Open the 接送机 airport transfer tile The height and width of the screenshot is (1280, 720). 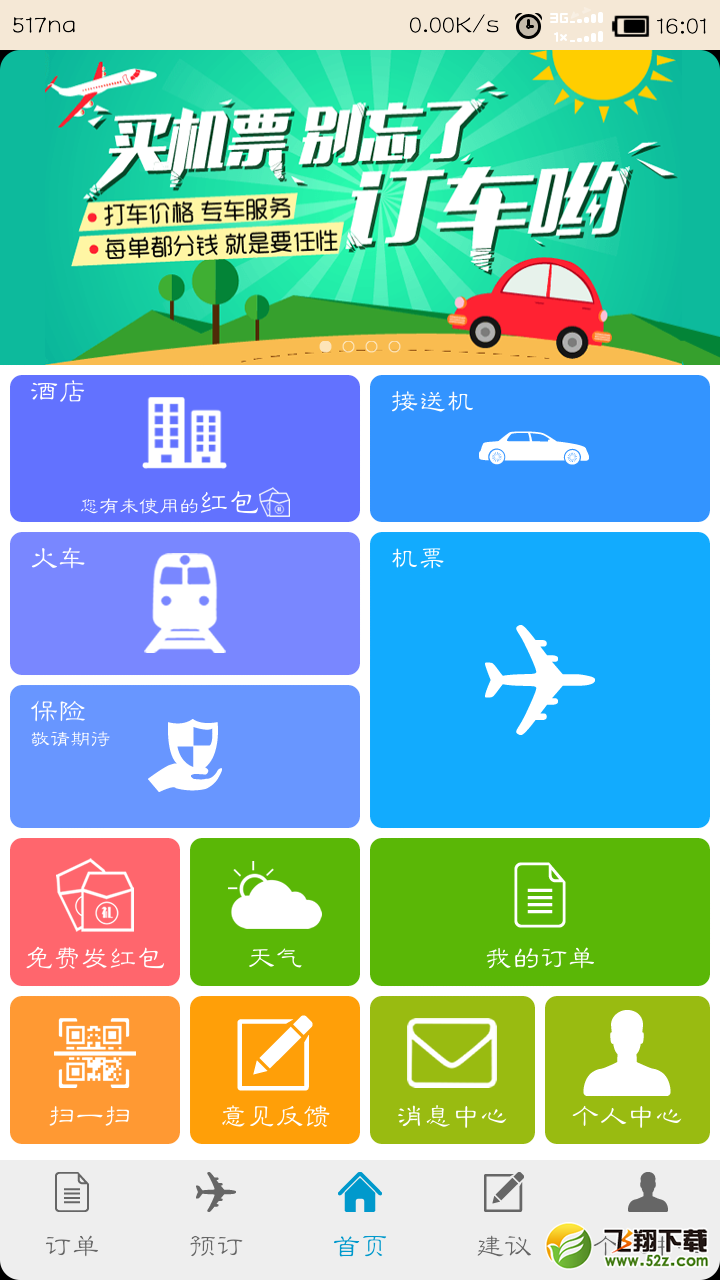coord(540,448)
